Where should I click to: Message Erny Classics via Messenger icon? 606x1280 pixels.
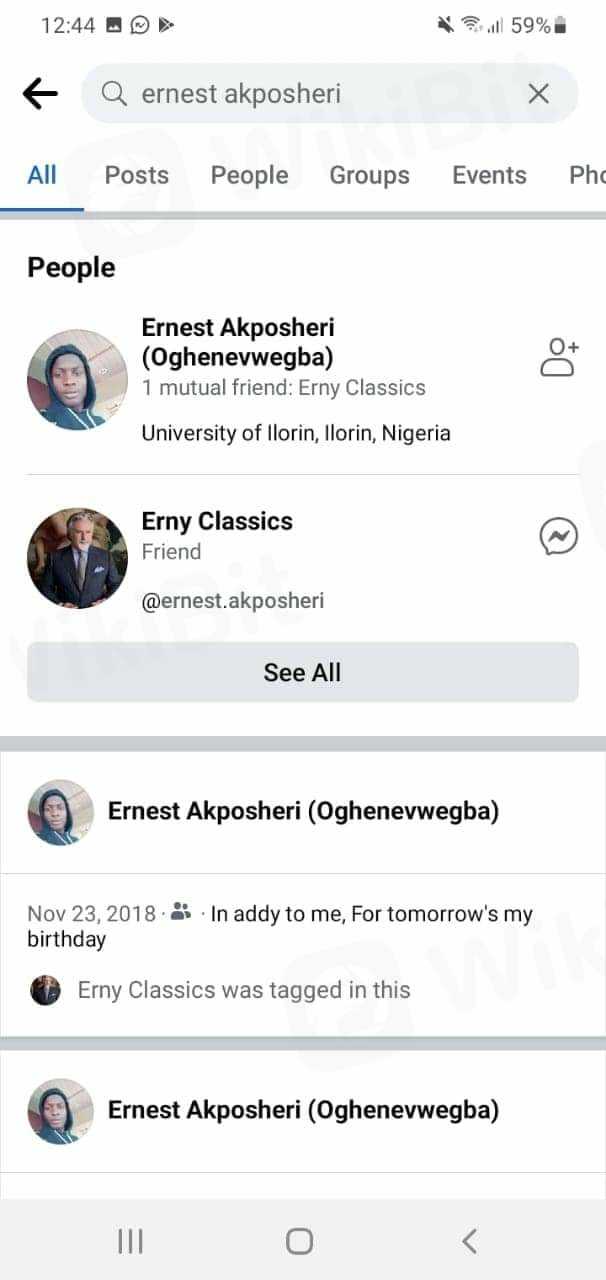tap(558, 537)
